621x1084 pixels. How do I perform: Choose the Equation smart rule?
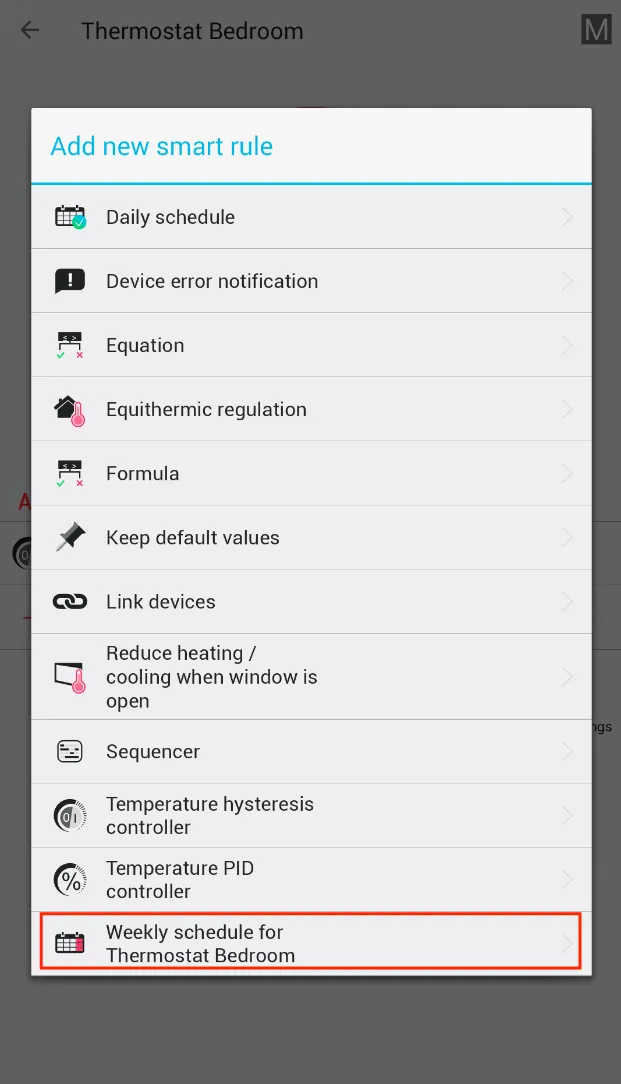pyautogui.click(x=310, y=345)
